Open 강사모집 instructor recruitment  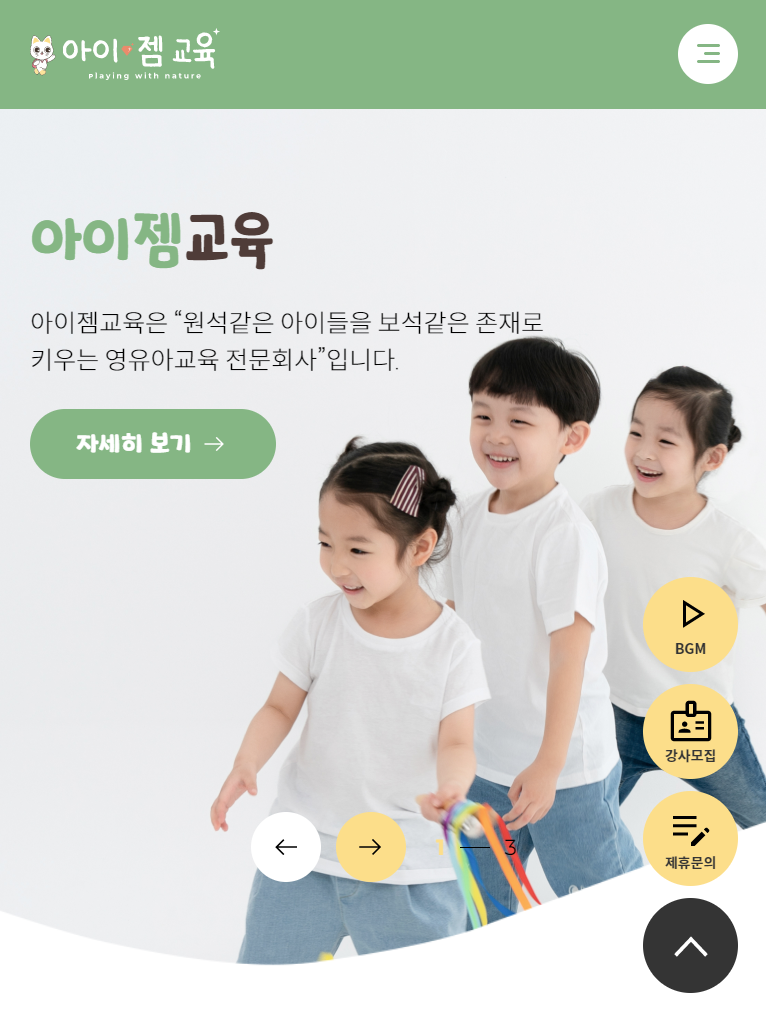(x=690, y=731)
